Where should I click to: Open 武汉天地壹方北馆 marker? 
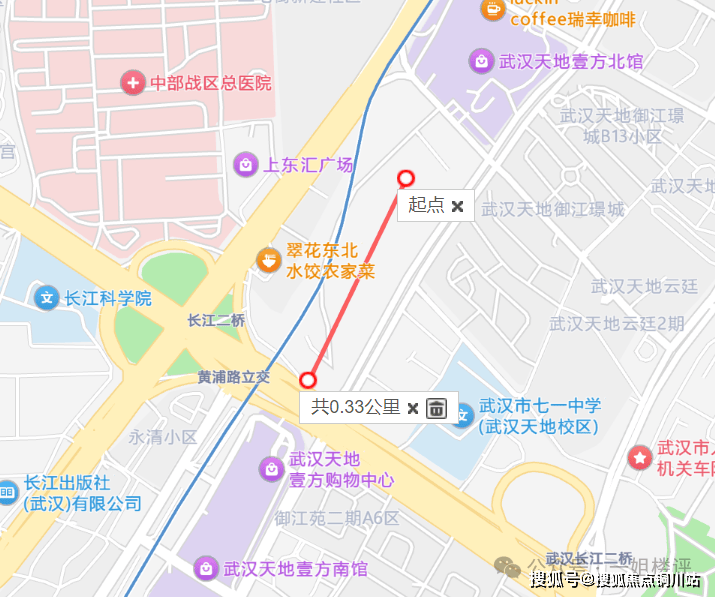pyautogui.click(x=482, y=61)
